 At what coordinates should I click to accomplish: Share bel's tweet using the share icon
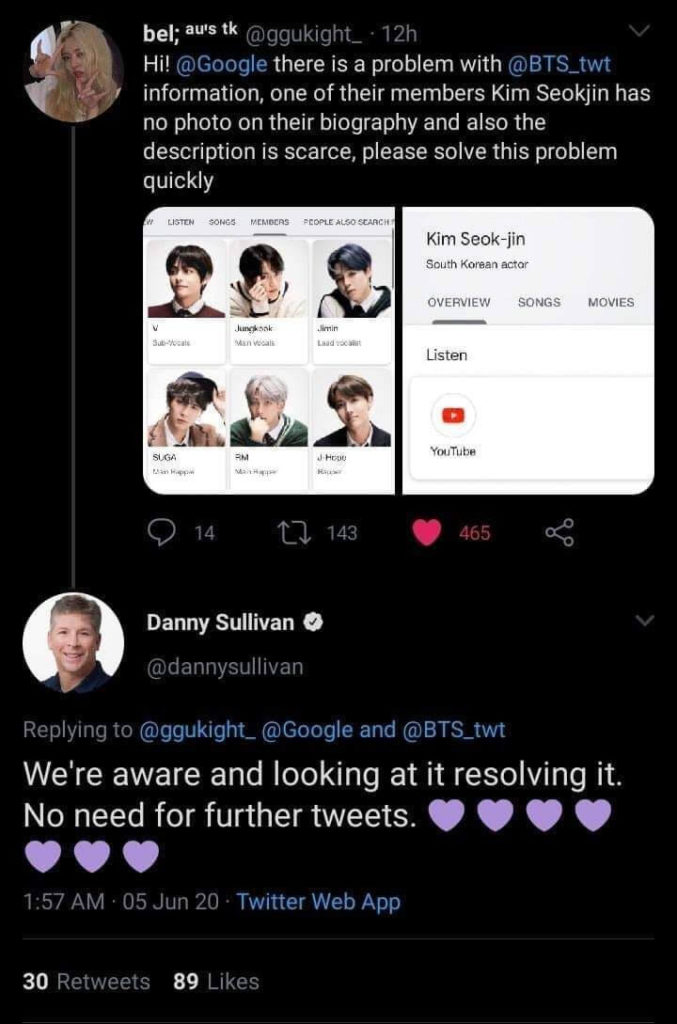pyautogui.click(x=560, y=533)
